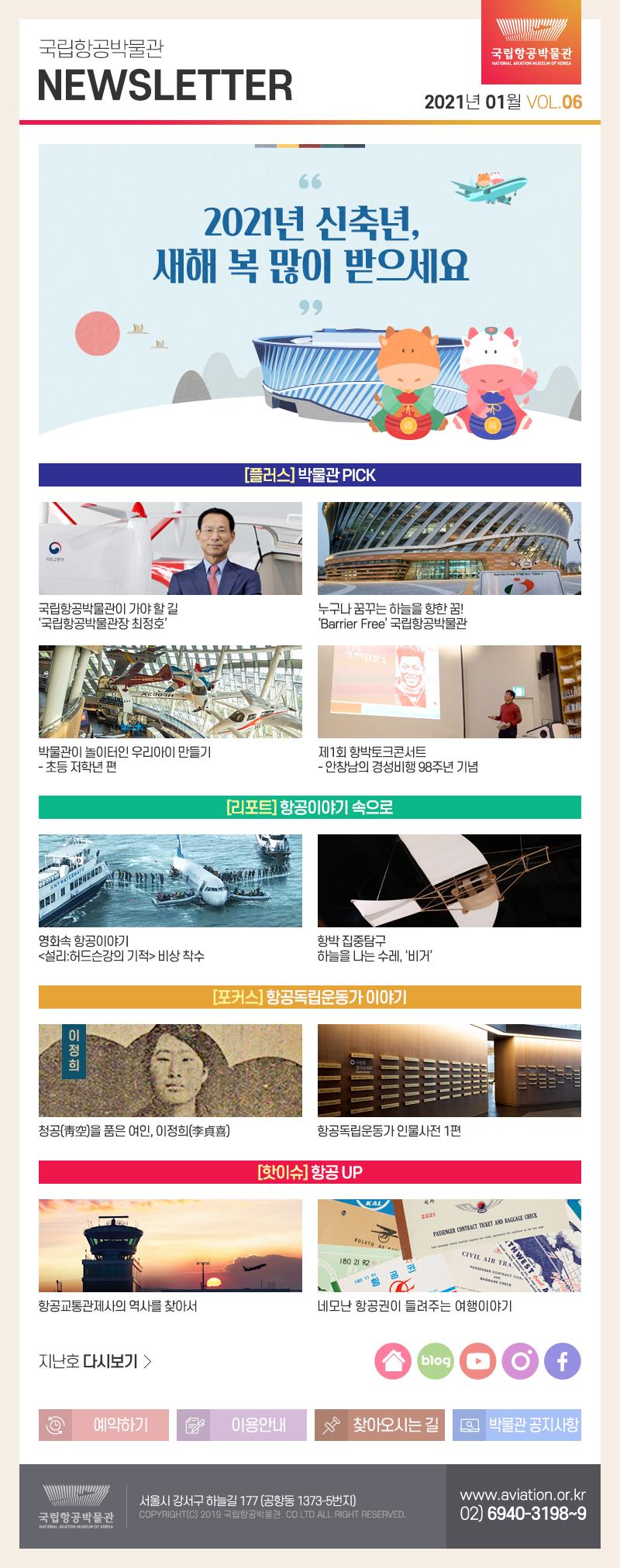This screenshot has height=1568, width=620.
Task: Open 네모난 항공권이 들려주는 여행이야기 article
Action: pyautogui.click(x=449, y=1245)
